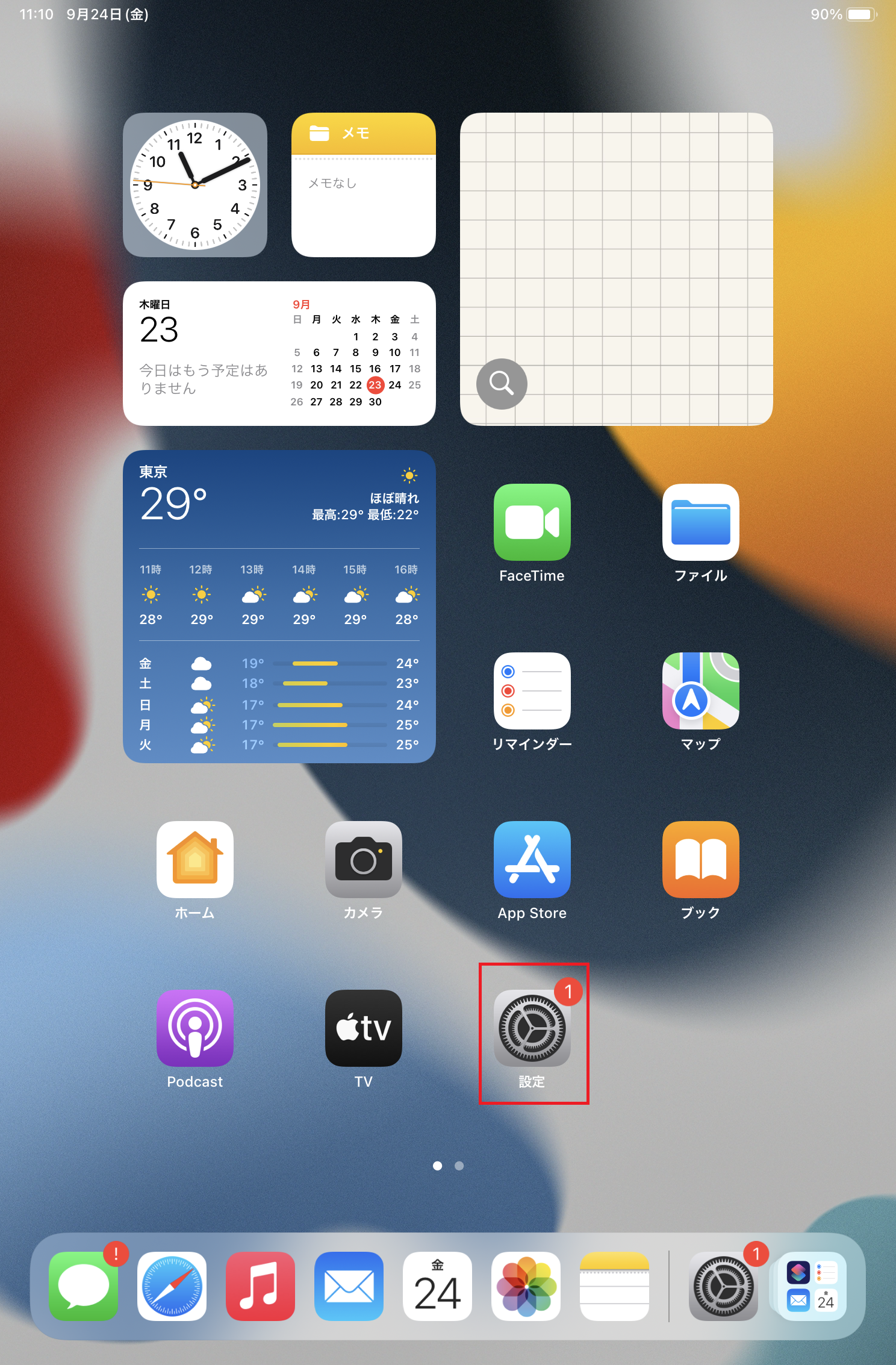Launch Maps (マップ)

[x=700, y=691]
